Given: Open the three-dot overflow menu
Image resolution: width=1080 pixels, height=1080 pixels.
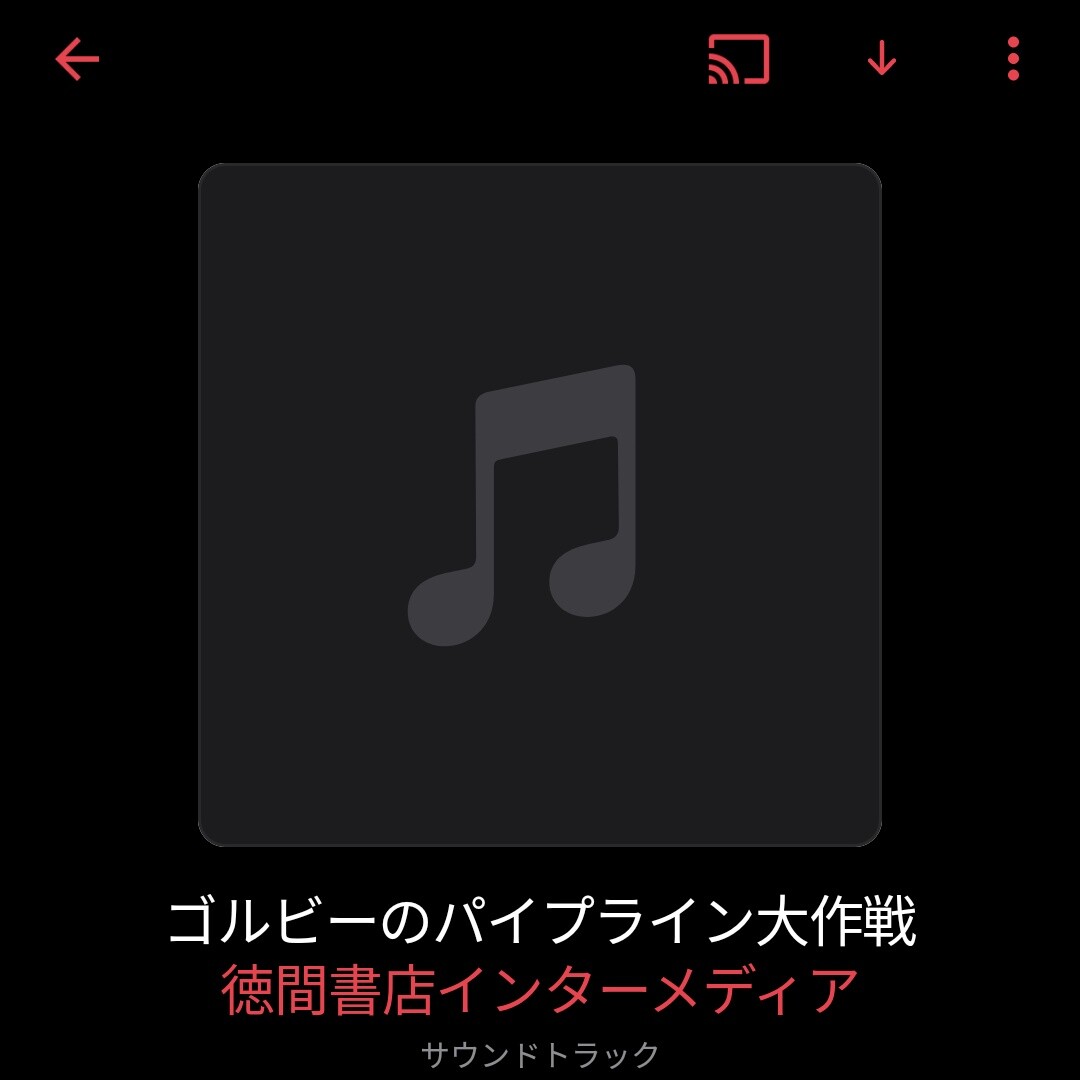Looking at the screenshot, I should 1013,60.
